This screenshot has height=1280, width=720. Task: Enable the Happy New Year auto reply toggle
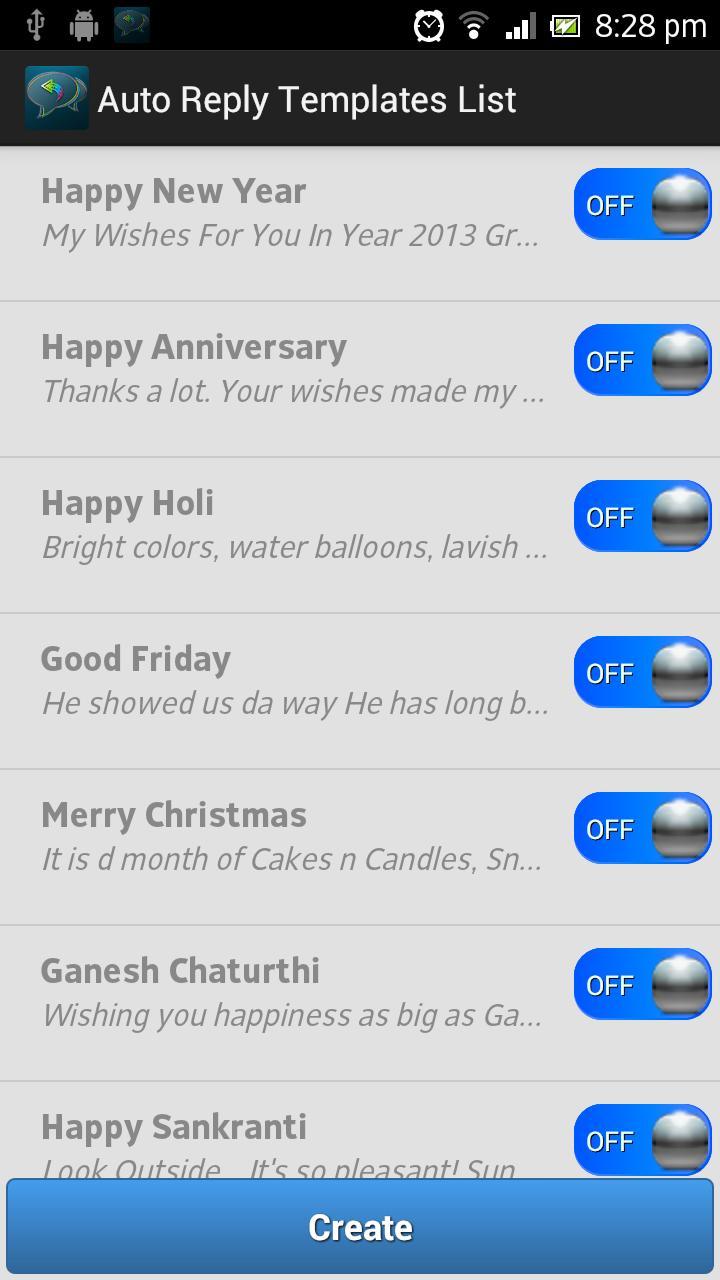point(643,204)
